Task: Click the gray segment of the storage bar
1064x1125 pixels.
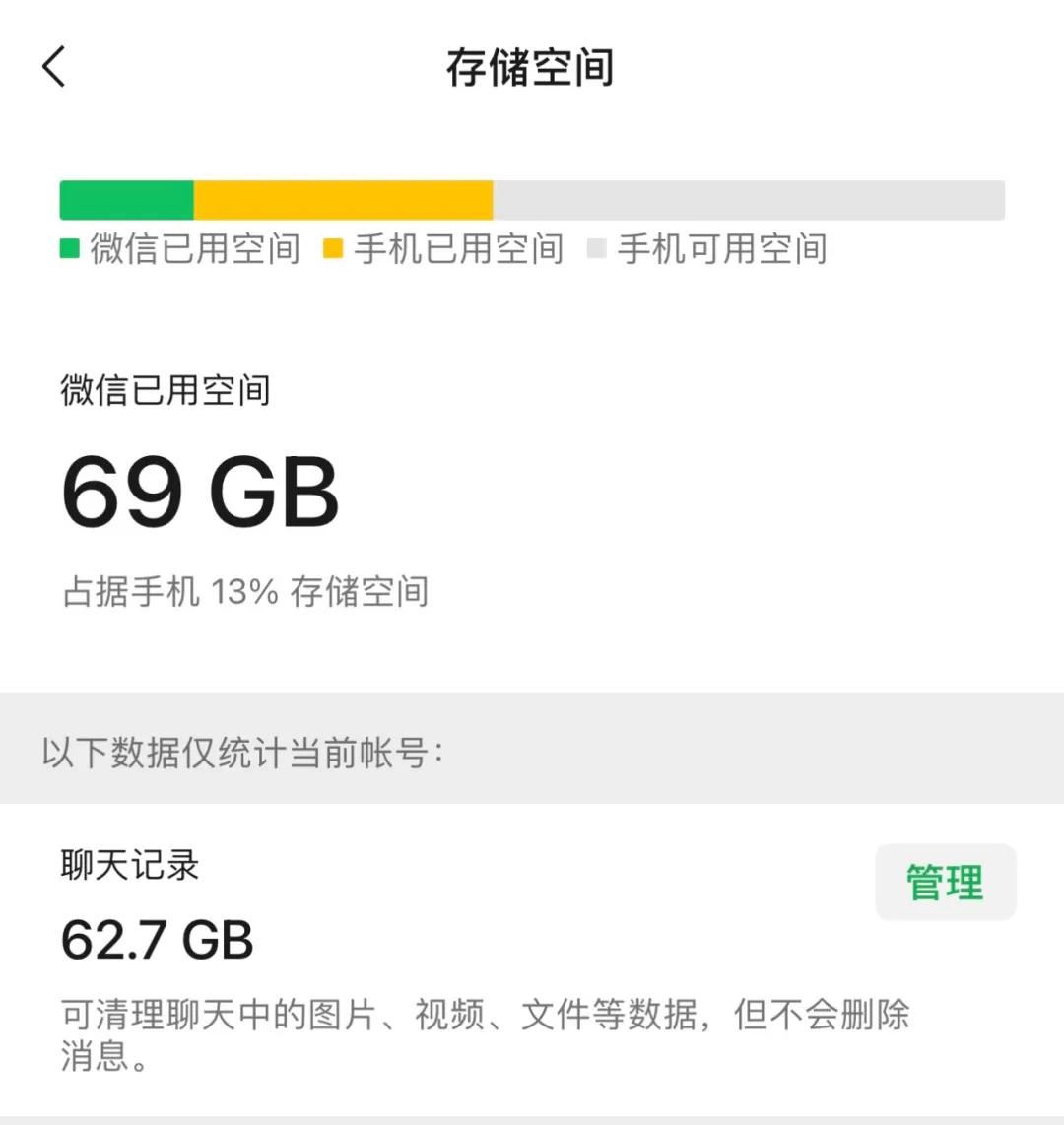Action: tap(749, 200)
